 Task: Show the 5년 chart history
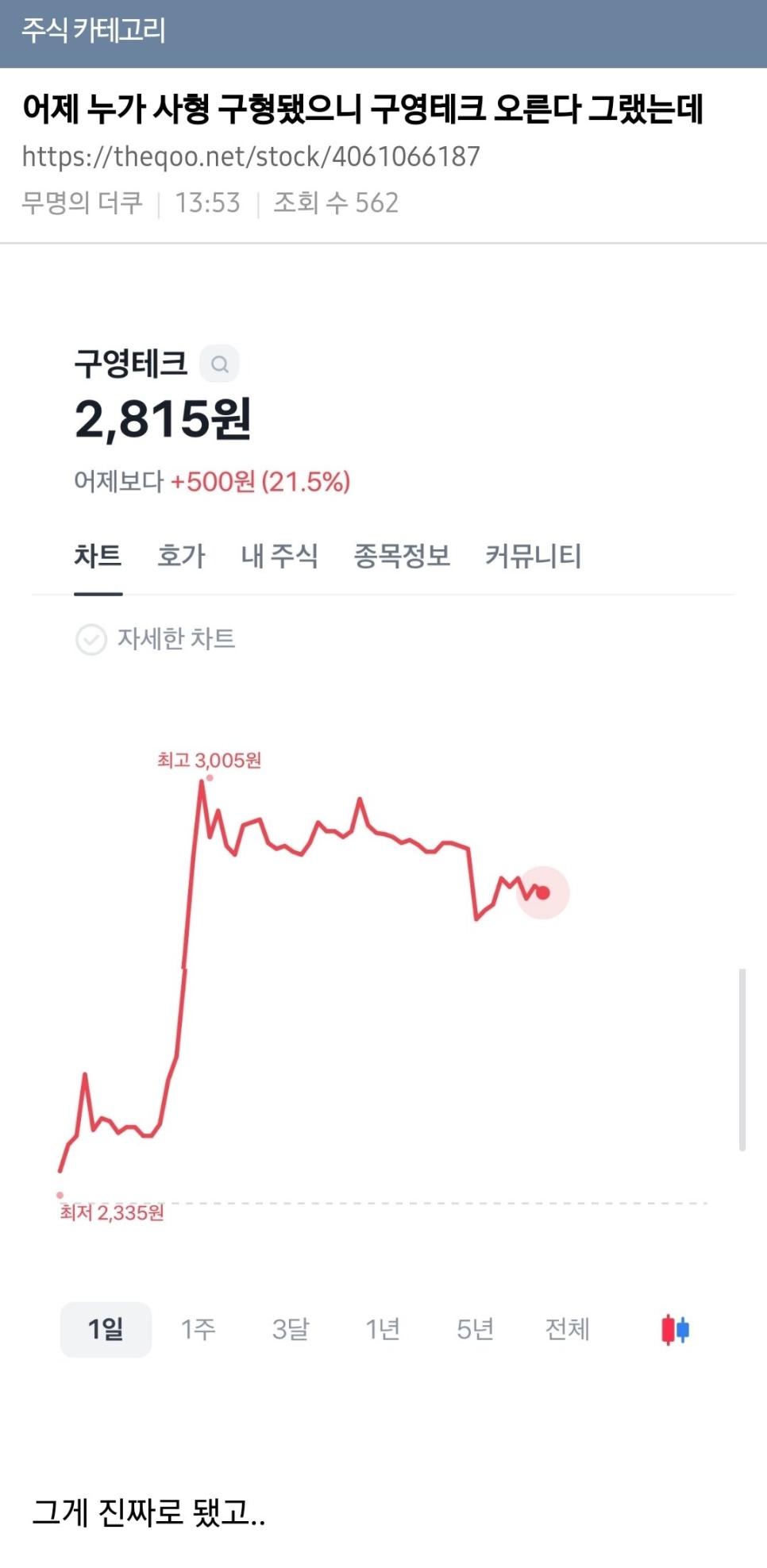(474, 1329)
